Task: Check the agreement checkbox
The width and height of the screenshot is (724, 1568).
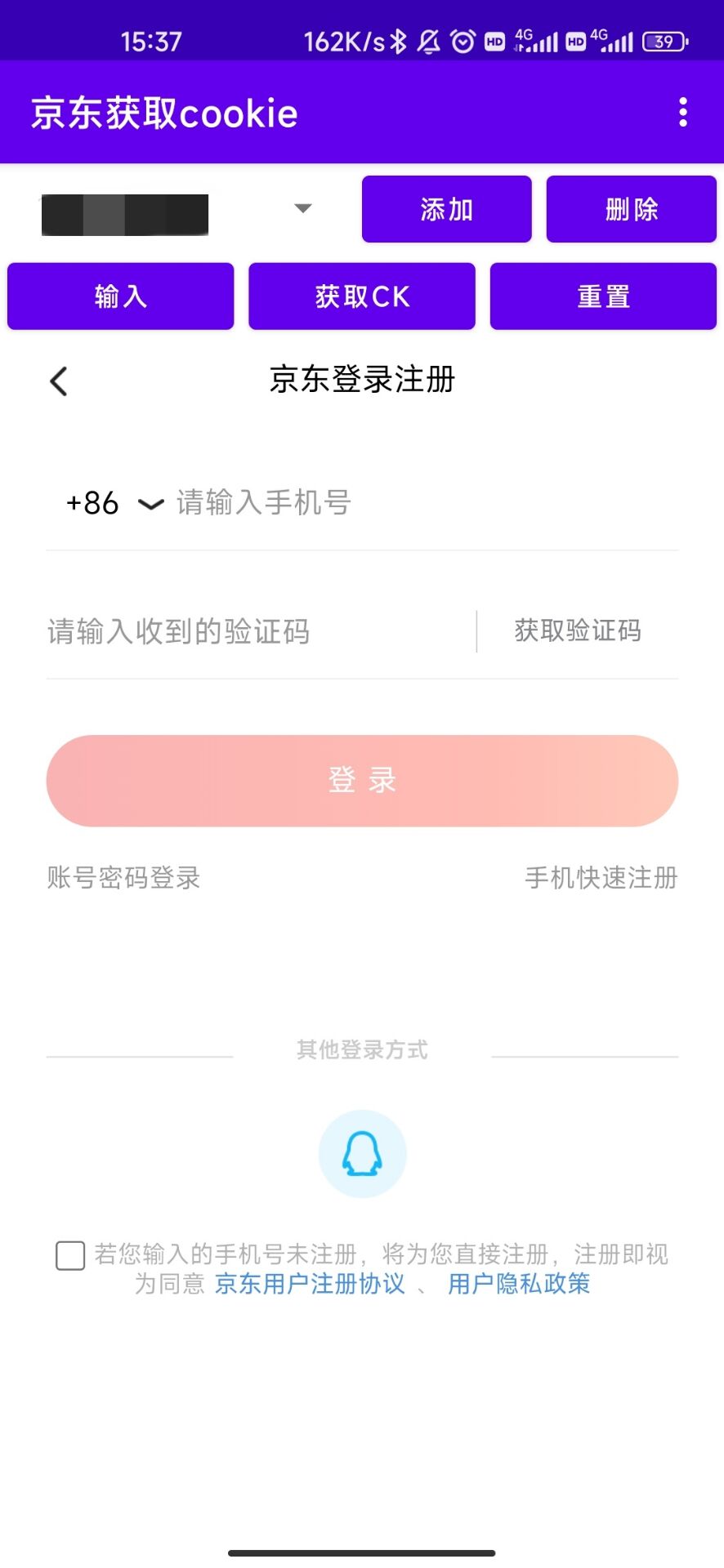Action: pyautogui.click(x=70, y=1255)
